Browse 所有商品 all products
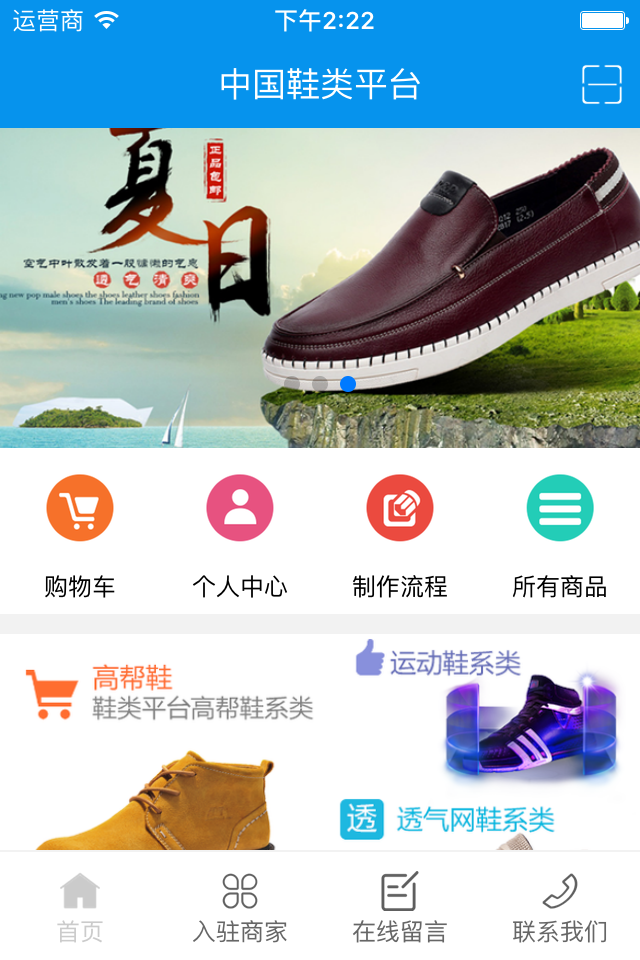Screen dimensions: 640x960 pyautogui.click(x=560, y=535)
